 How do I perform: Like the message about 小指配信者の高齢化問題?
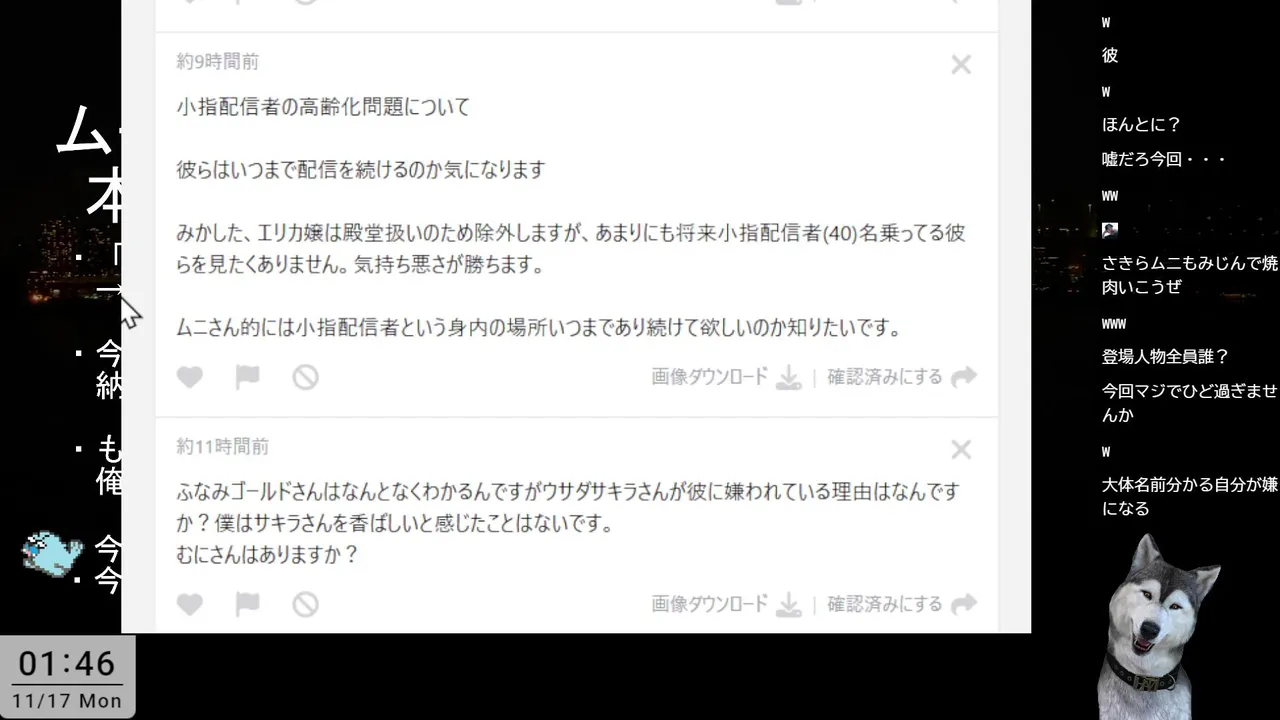[x=190, y=377]
